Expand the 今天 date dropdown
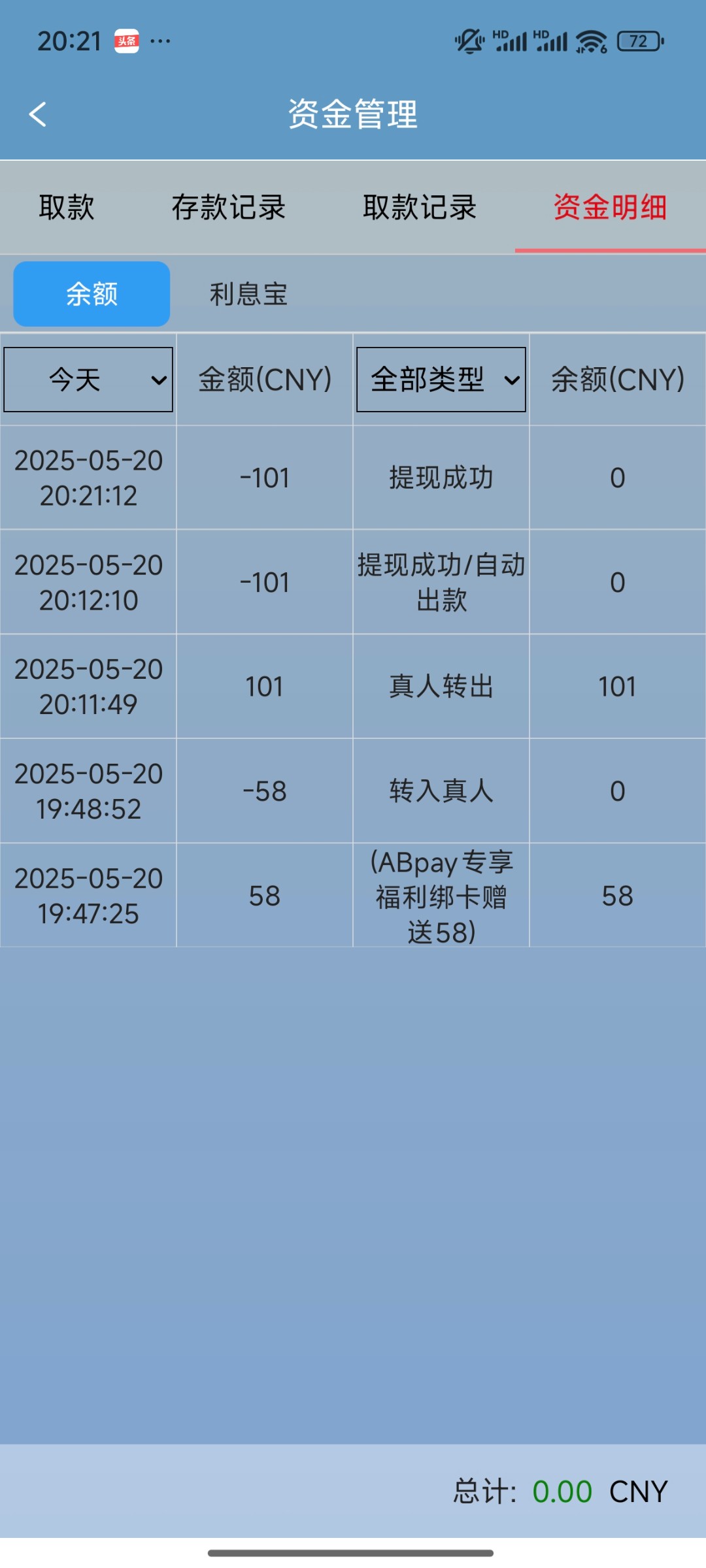This screenshot has width=706, height=1568. [x=88, y=380]
